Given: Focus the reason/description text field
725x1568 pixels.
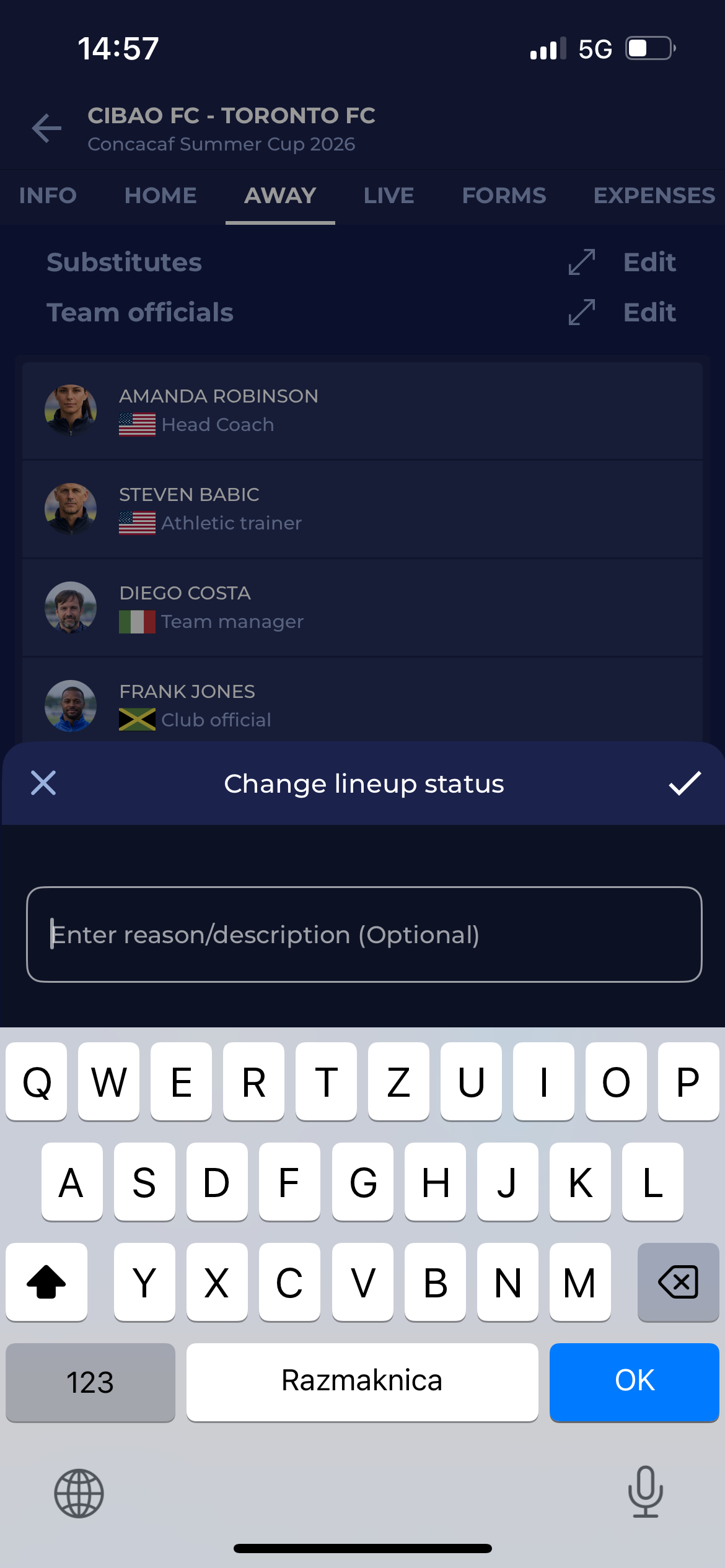Looking at the screenshot, I should pyautogui.click(x=364, y=934).
